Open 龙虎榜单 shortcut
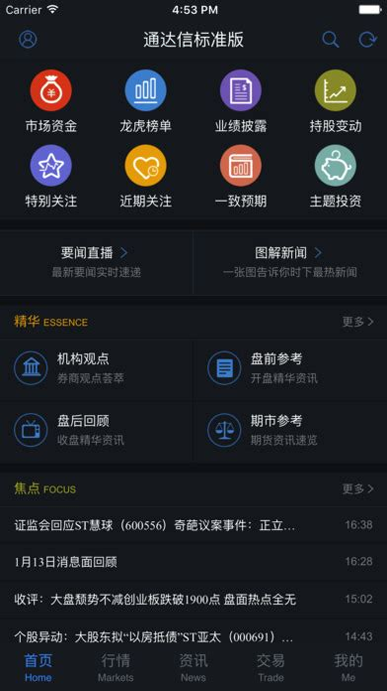Viewport: 387px width, 691px height. pyautogui.click(x=145, y=101)
